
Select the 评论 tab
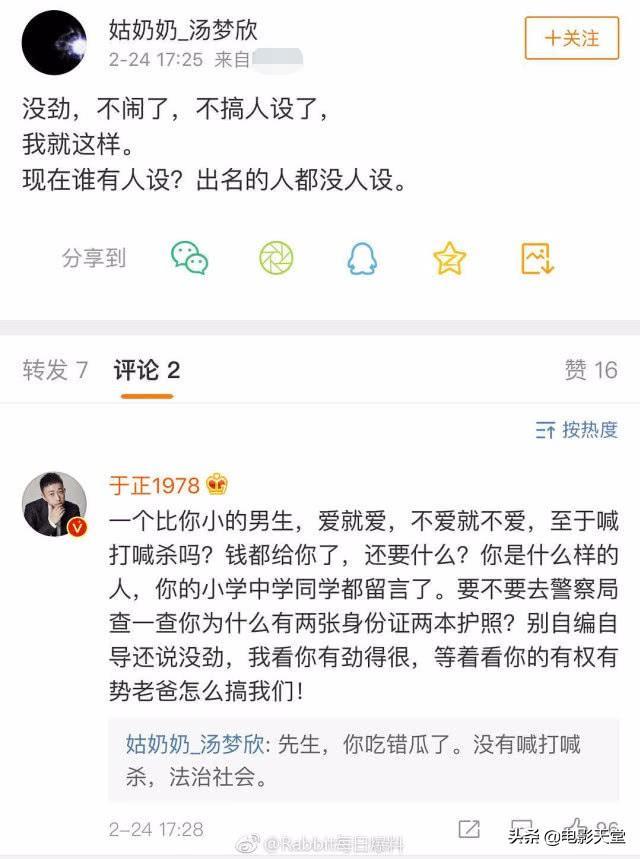click(x=146, y=371)
